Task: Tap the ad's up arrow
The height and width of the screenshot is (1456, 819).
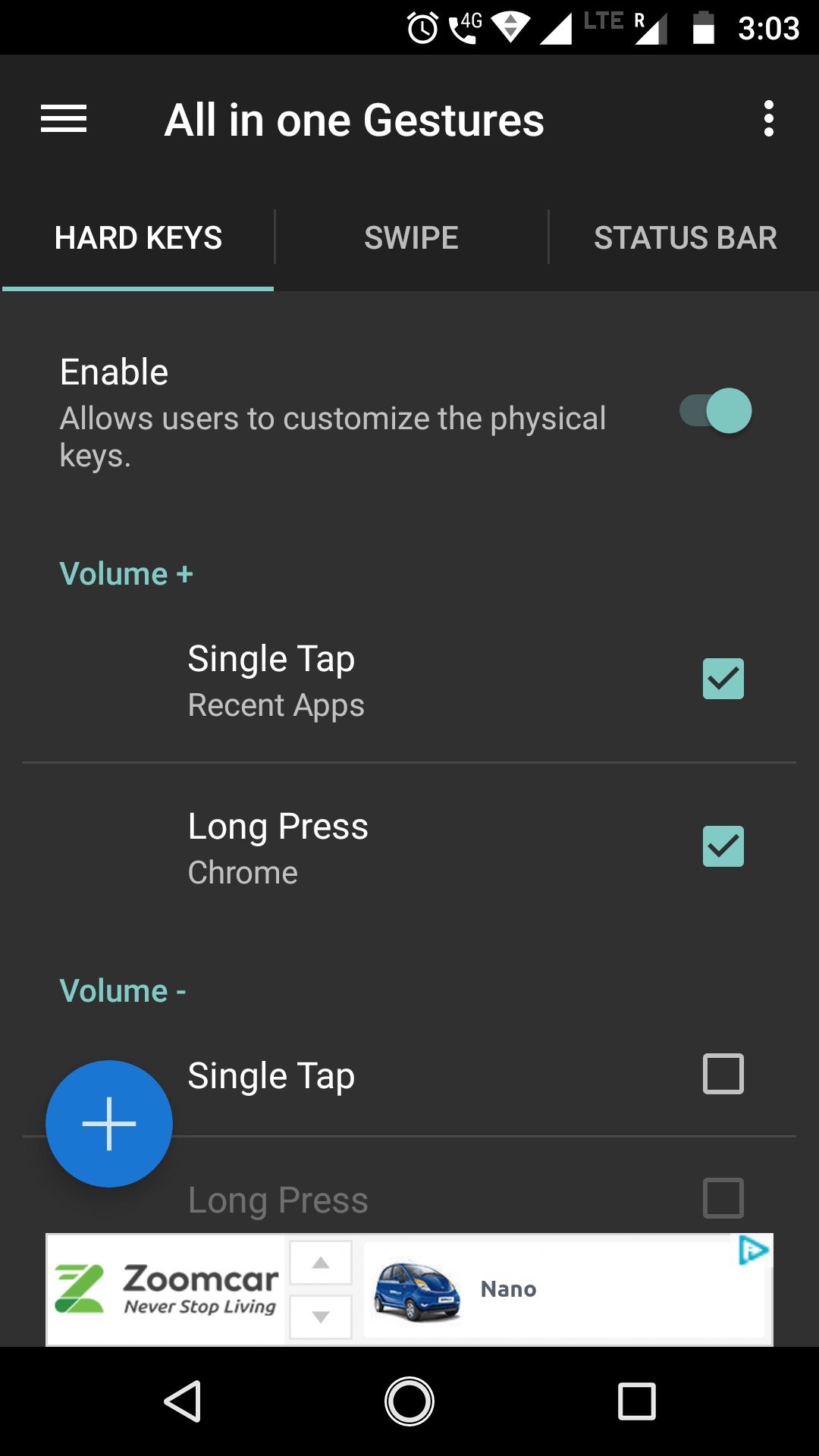Action: [321, 1263]
